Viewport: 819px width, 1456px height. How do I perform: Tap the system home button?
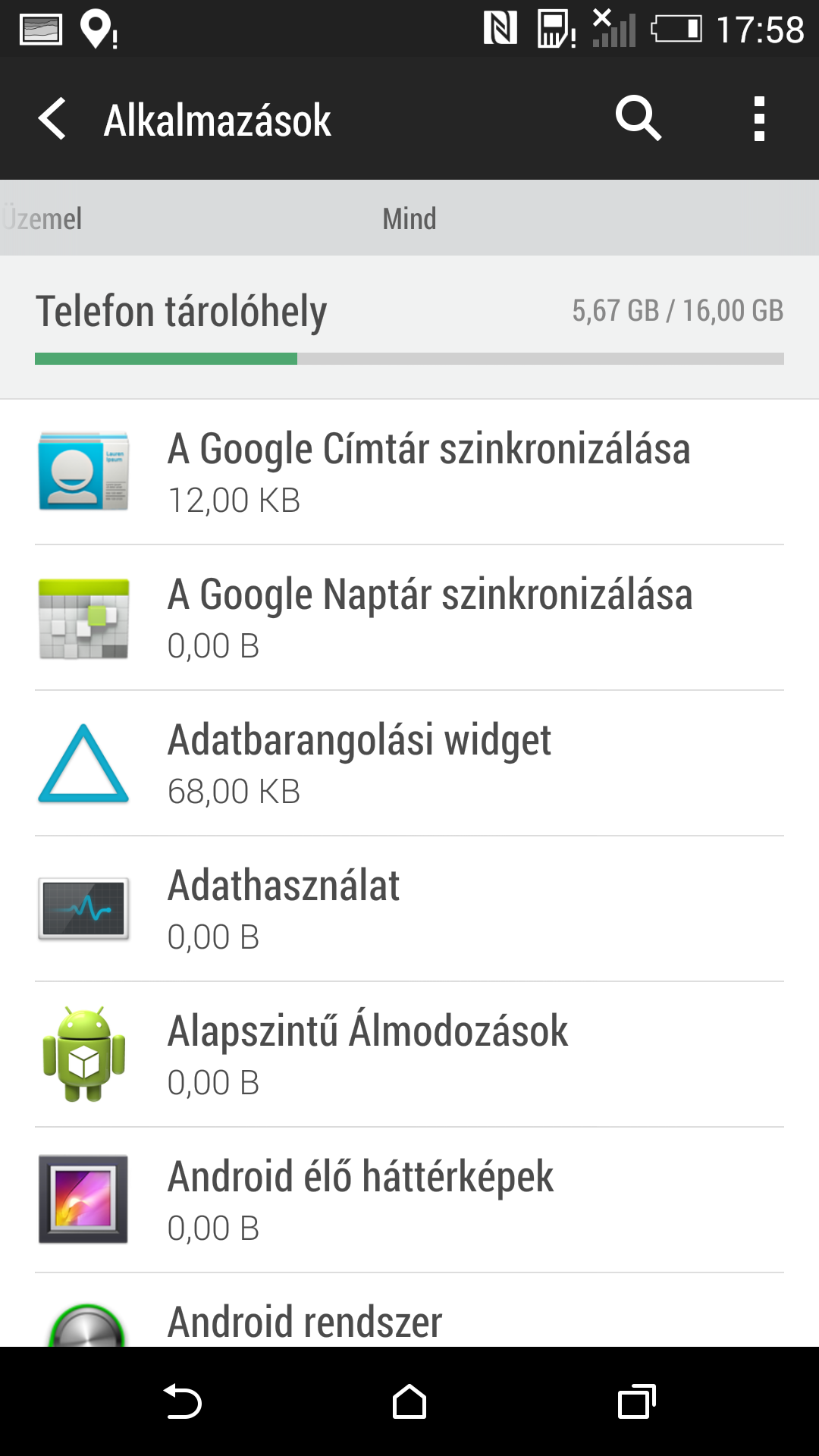[409, 1401]
